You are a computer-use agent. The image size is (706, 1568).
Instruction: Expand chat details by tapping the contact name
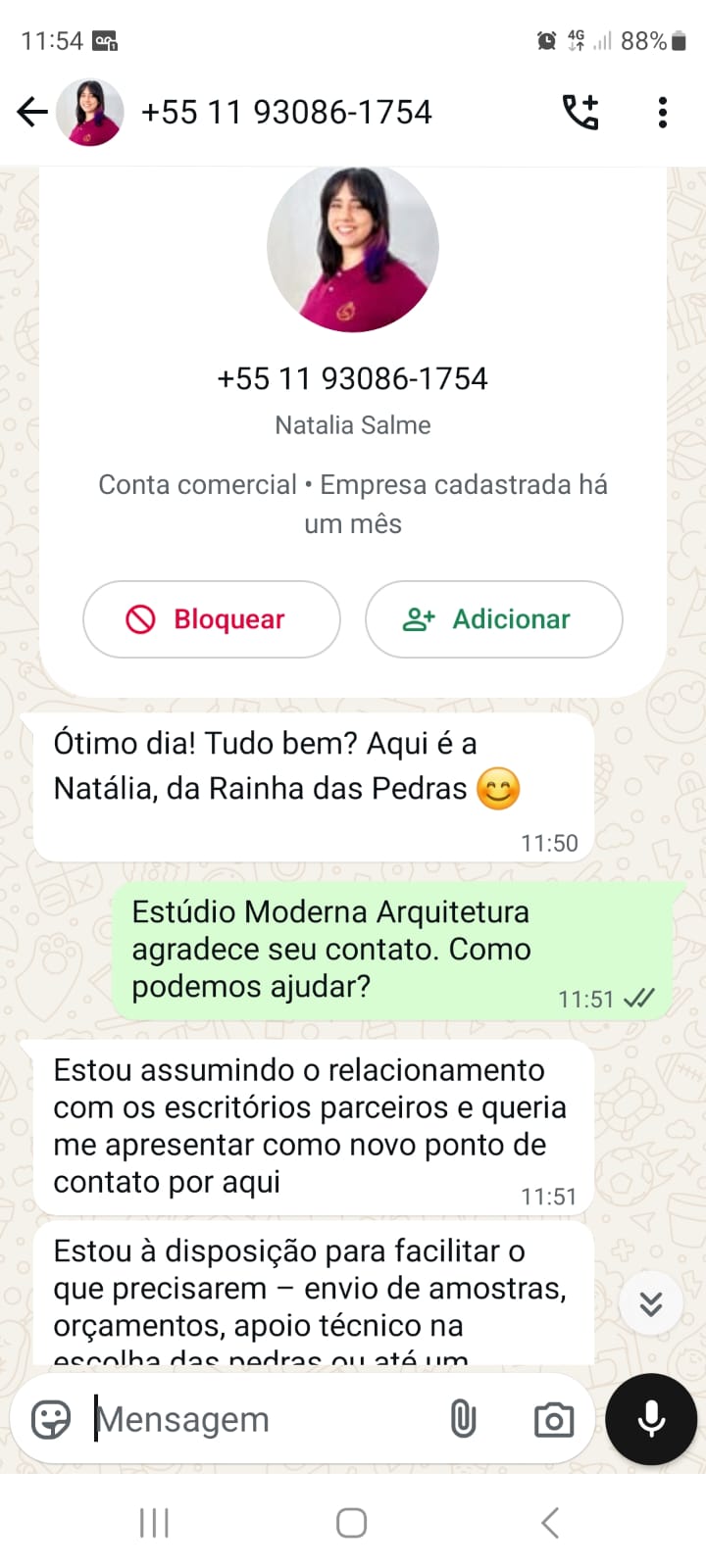352,424
